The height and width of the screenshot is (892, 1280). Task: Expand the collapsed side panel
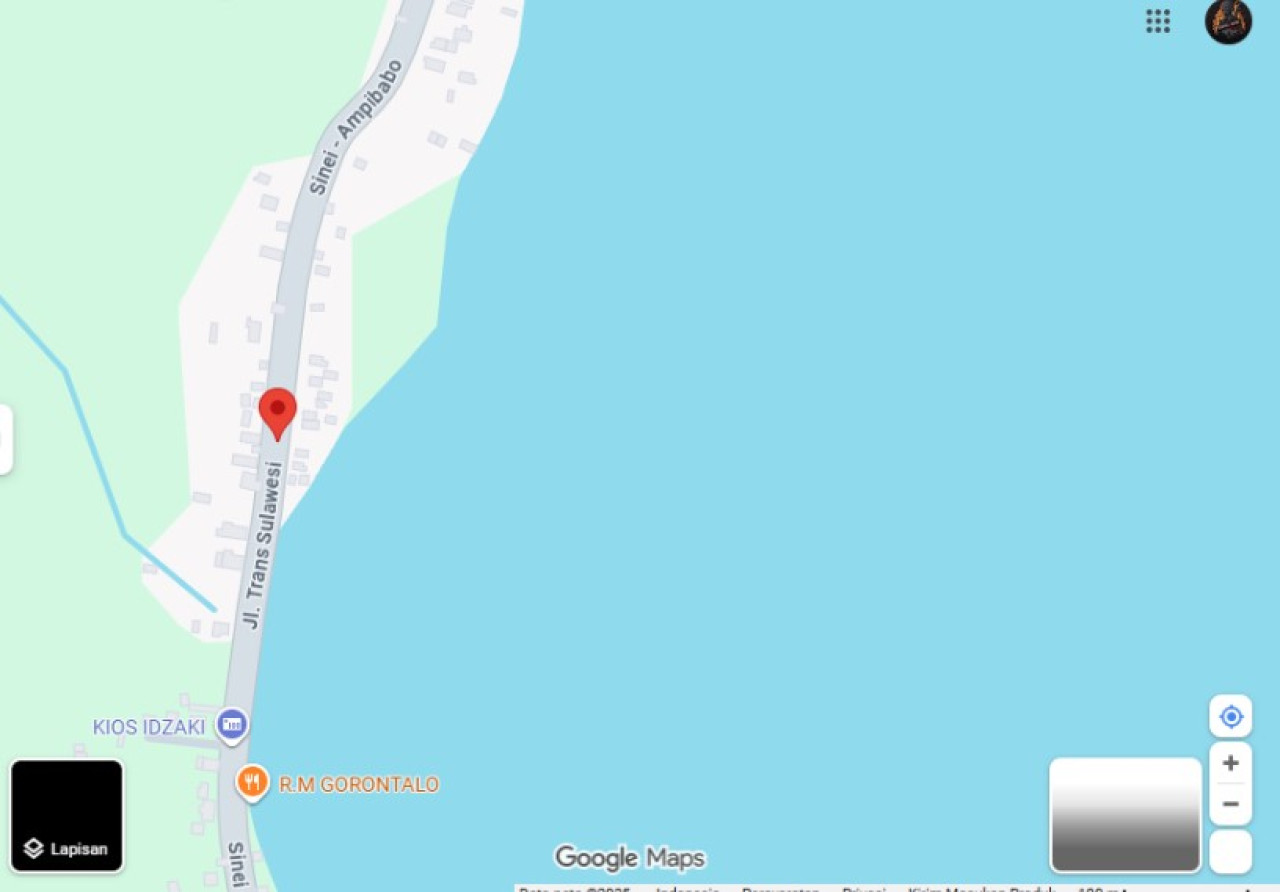pos(5,439)
